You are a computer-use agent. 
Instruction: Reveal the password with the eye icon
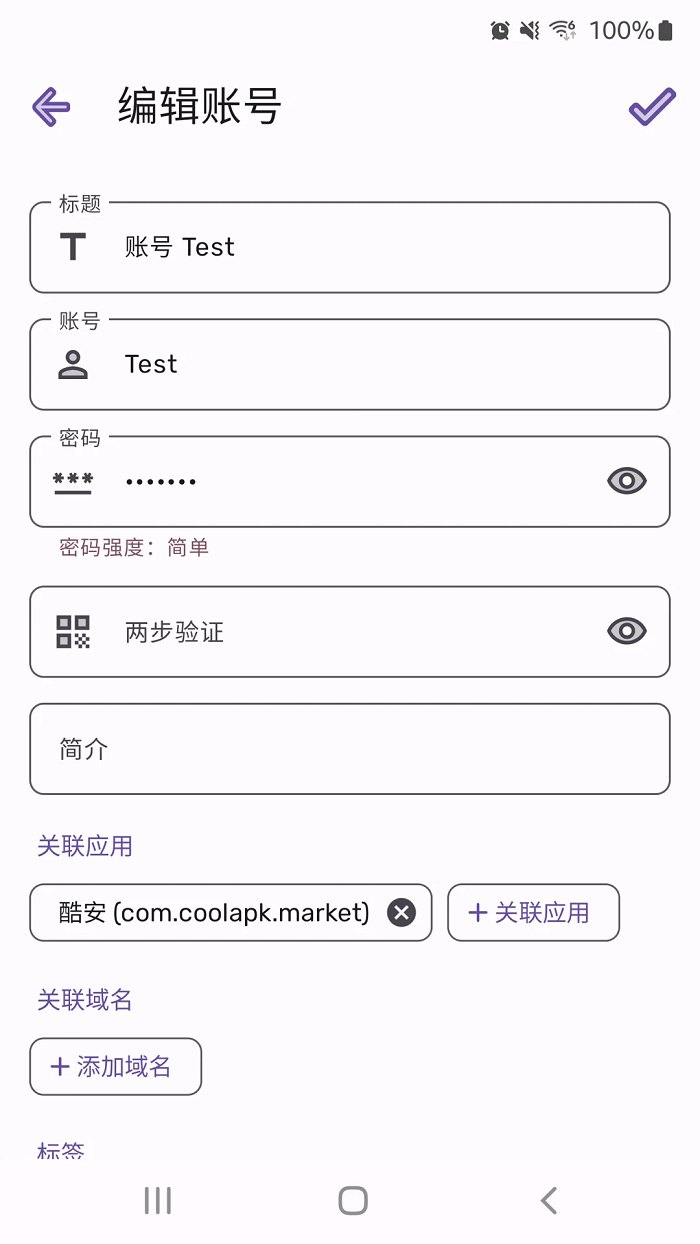tap(627, 481)
